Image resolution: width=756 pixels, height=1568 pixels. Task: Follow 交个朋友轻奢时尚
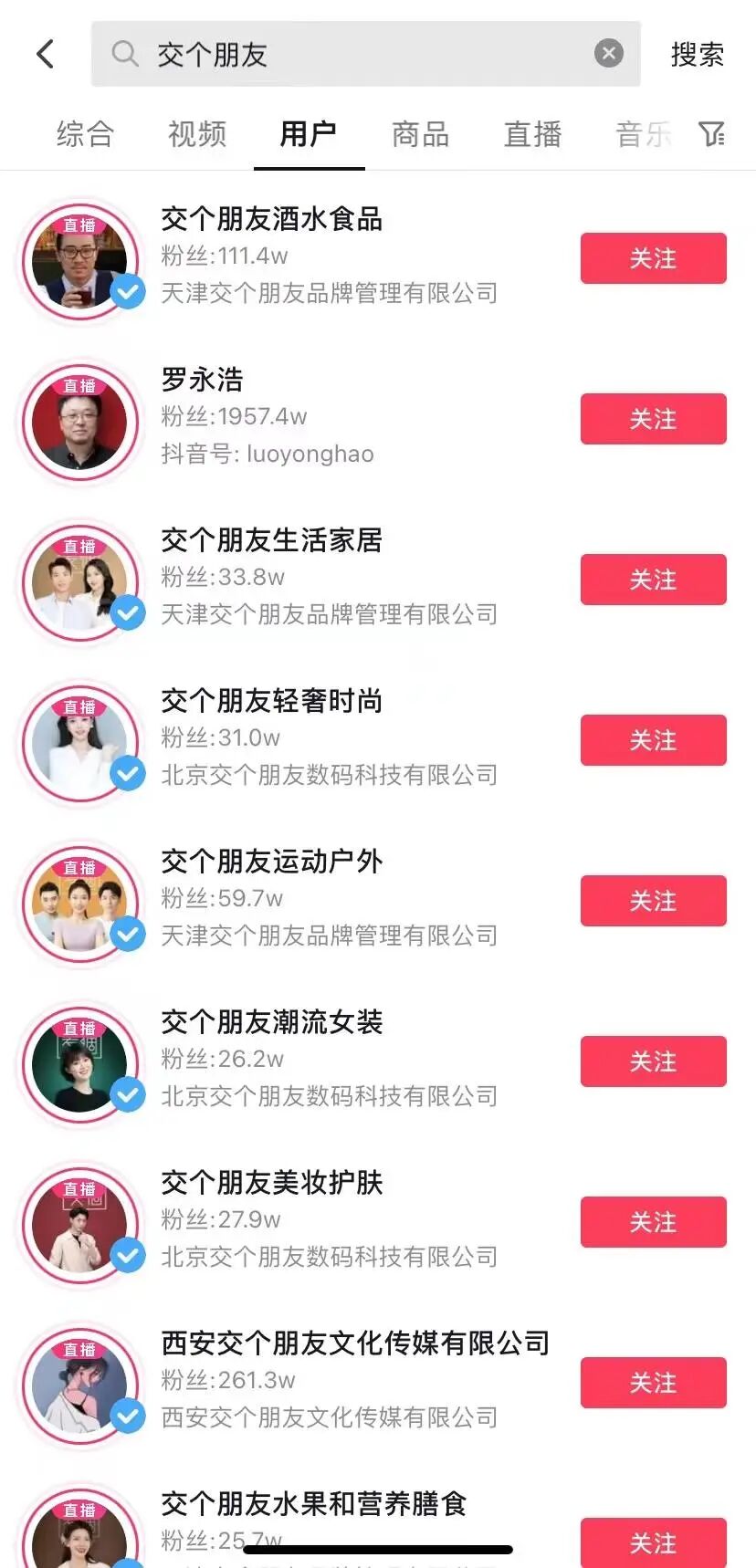(653, 740)
